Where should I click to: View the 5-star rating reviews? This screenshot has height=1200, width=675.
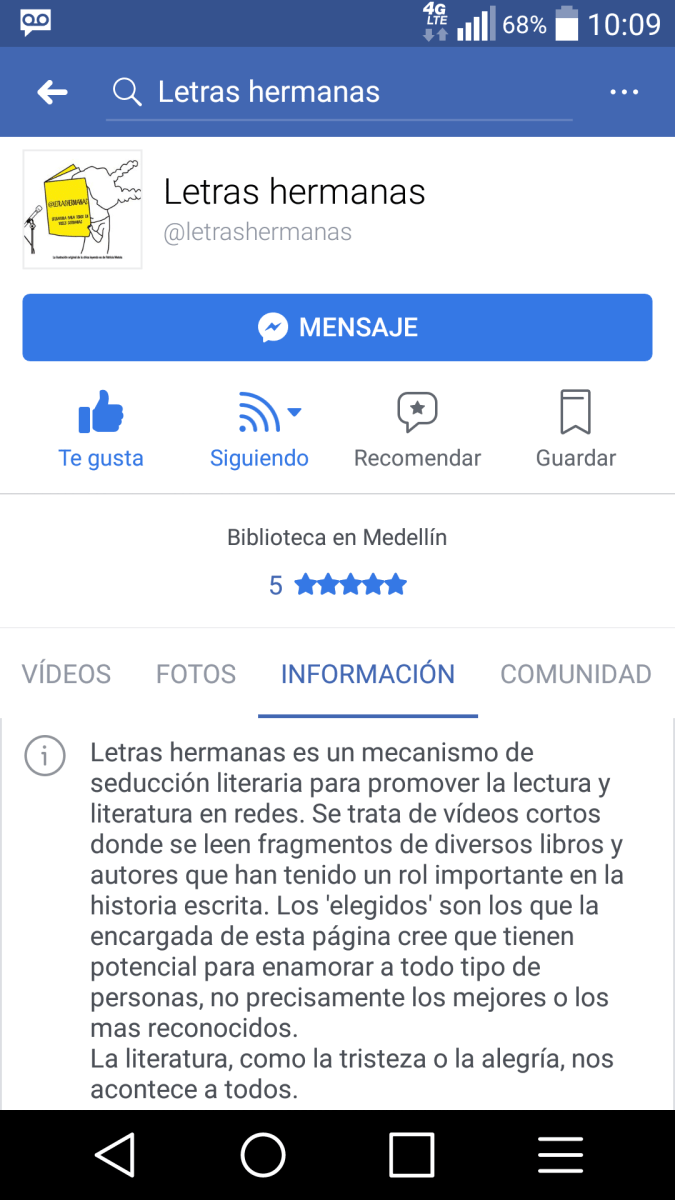tap(338, 585)
